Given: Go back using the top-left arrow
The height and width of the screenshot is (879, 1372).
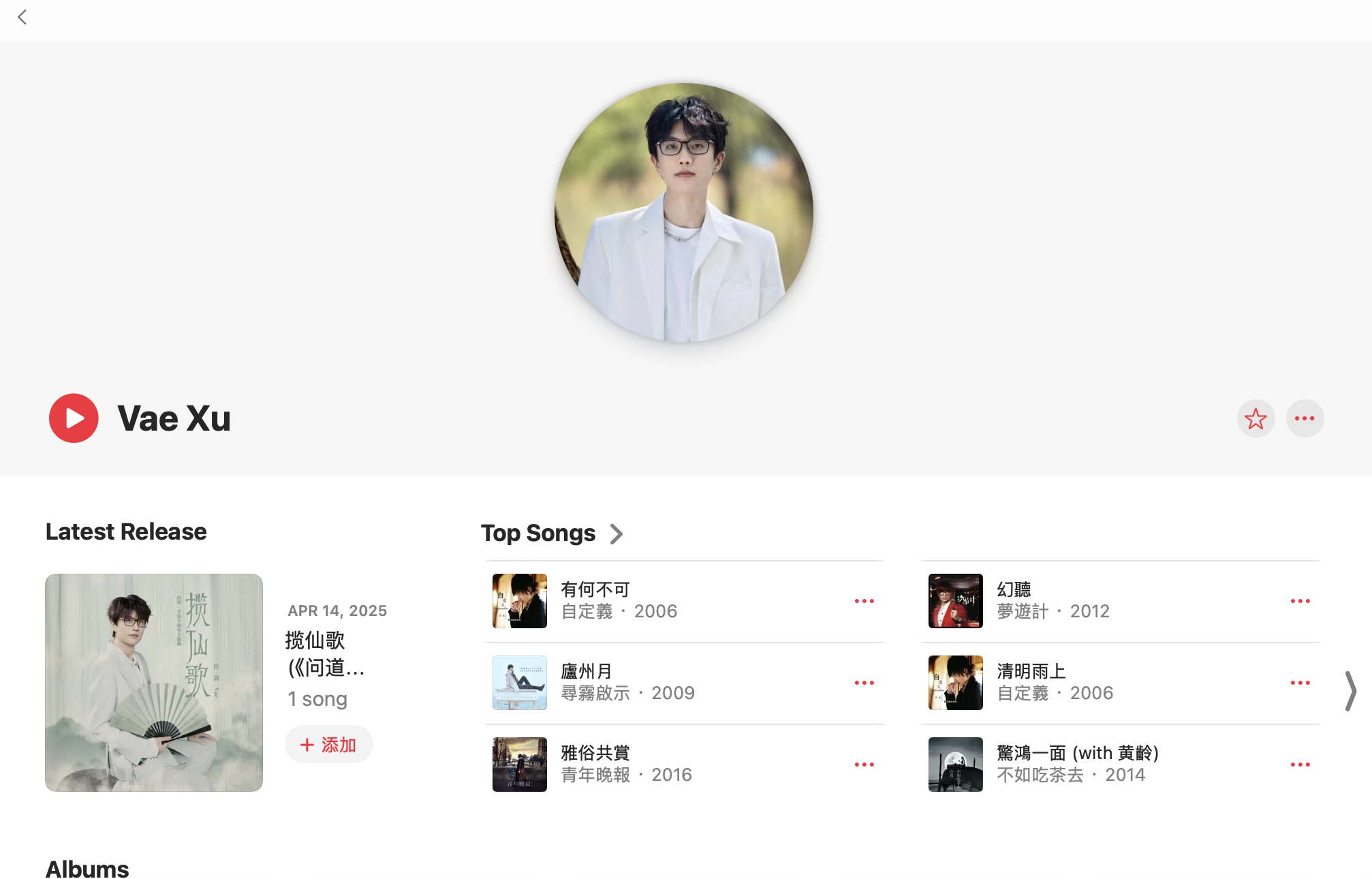Looking at the screenshot, I should pos(22,17).
